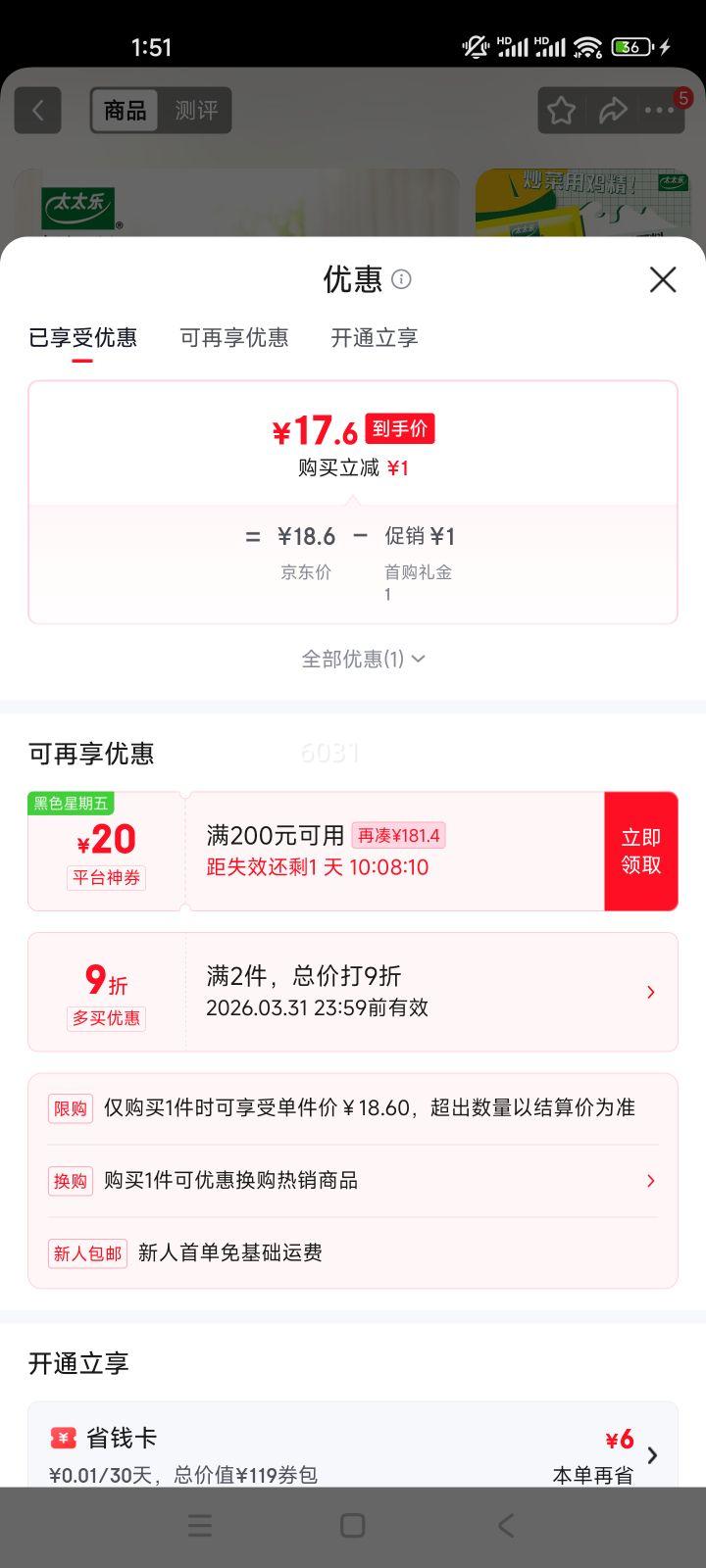
Task: Open the 新人首单免基础运费 shipping offer
Action: (x=231, y=1253)
